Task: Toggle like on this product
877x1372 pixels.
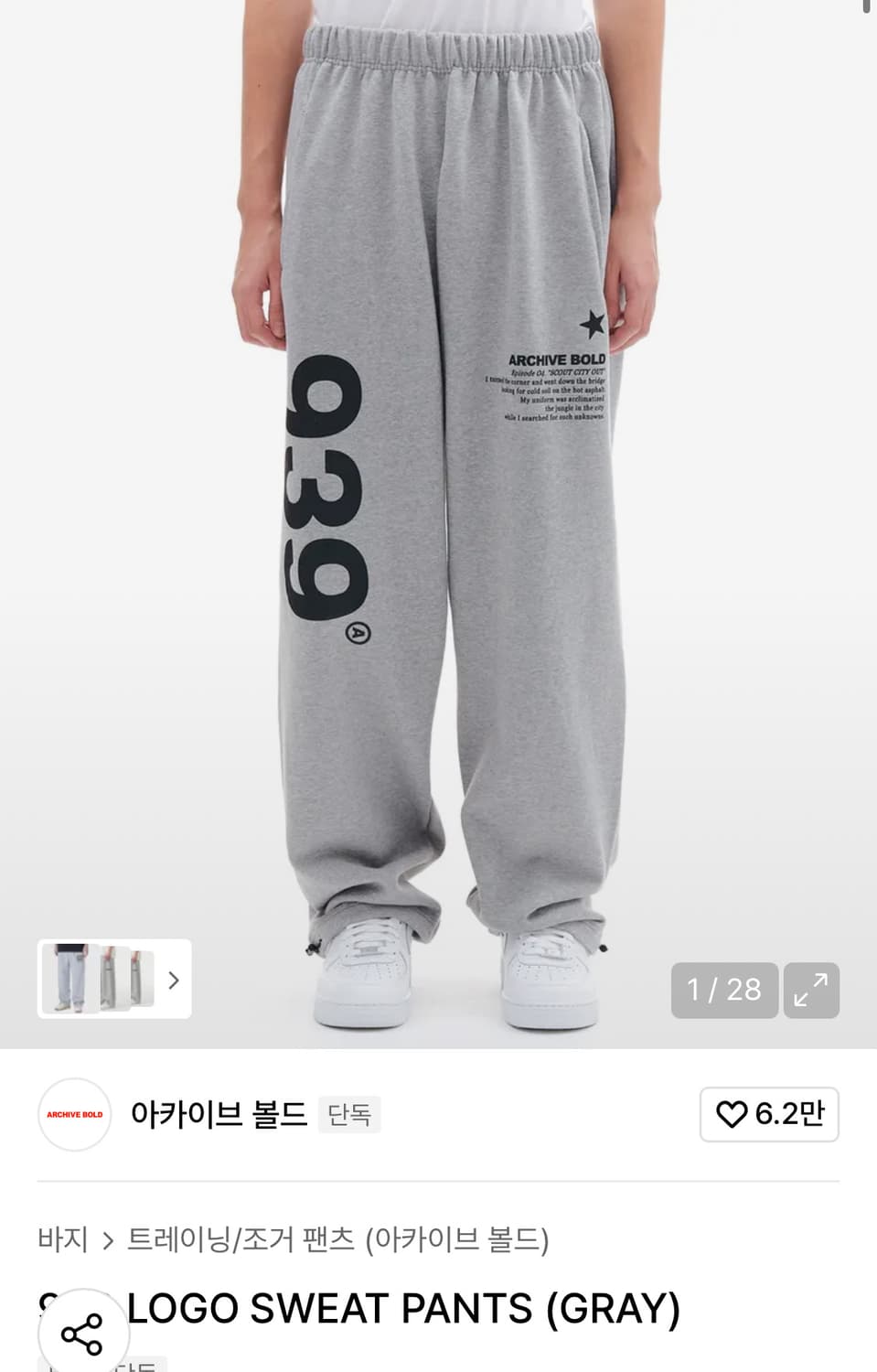Action: (768, 1114)
